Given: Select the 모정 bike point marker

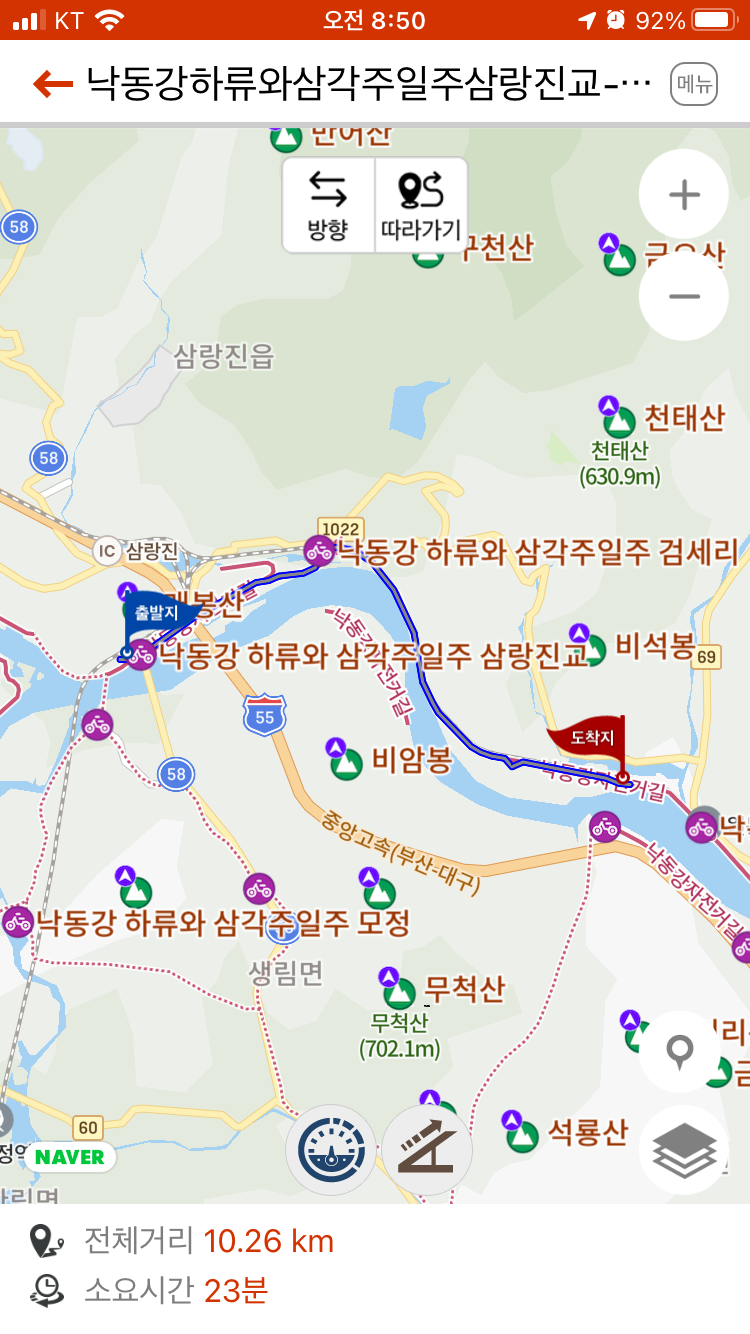Looking at the screenshot, I should coord(18,921).
